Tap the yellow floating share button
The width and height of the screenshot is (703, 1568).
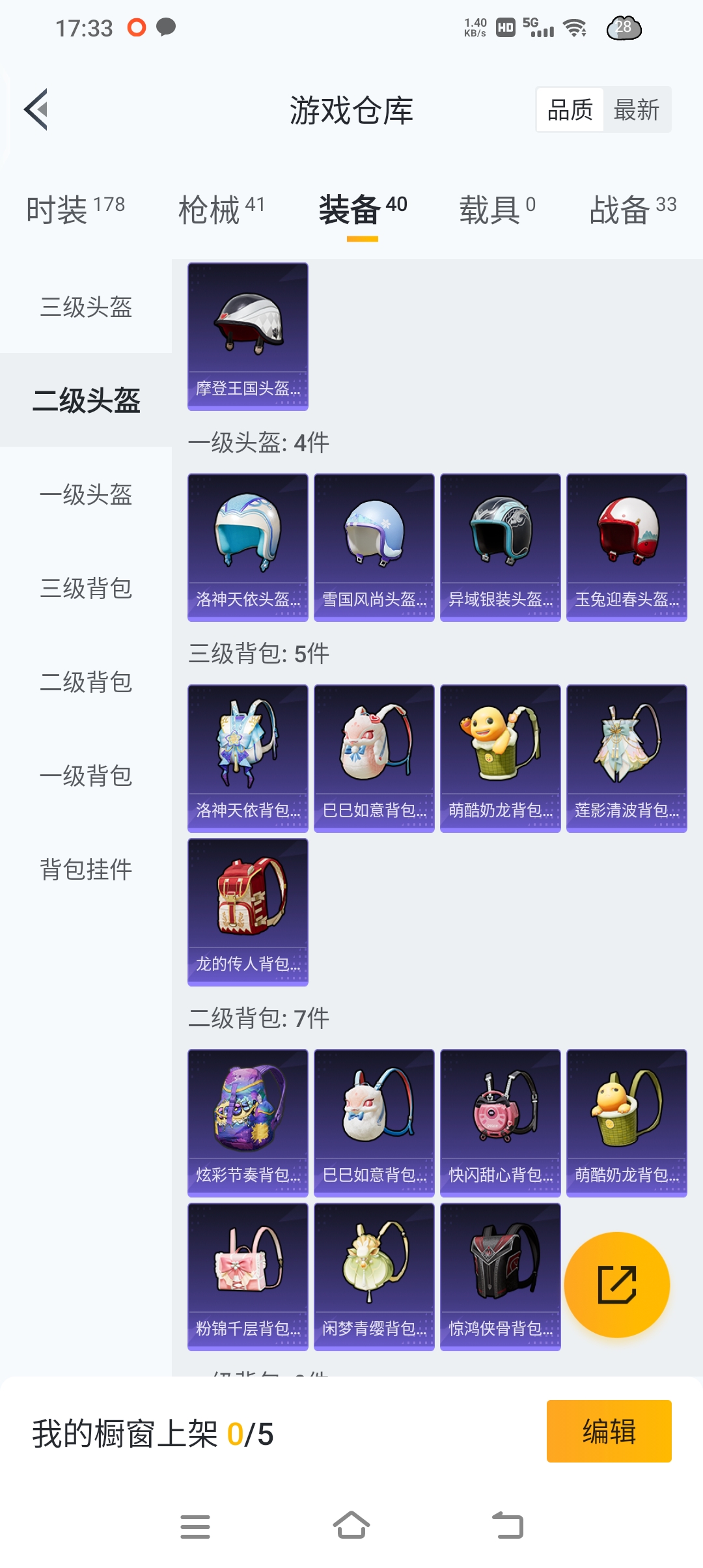tap(616, 1285)
